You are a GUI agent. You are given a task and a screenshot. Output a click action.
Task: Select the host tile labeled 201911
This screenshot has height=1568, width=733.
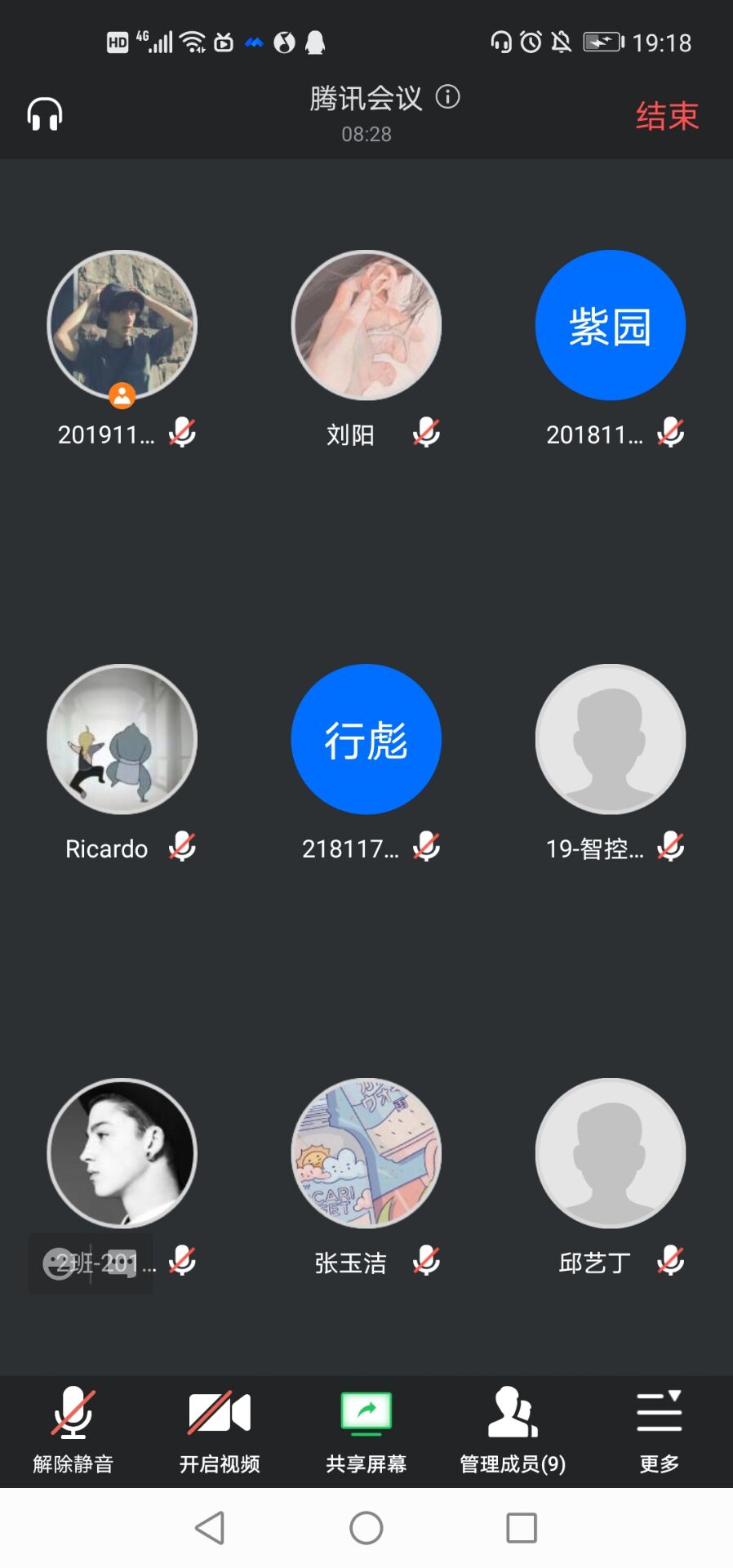click(x=122, y=327)
